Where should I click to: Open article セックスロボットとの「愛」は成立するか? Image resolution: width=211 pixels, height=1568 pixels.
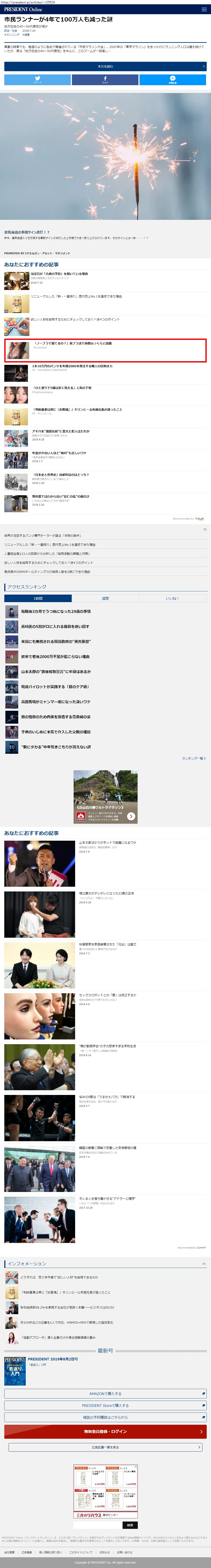tap(108, 995)
